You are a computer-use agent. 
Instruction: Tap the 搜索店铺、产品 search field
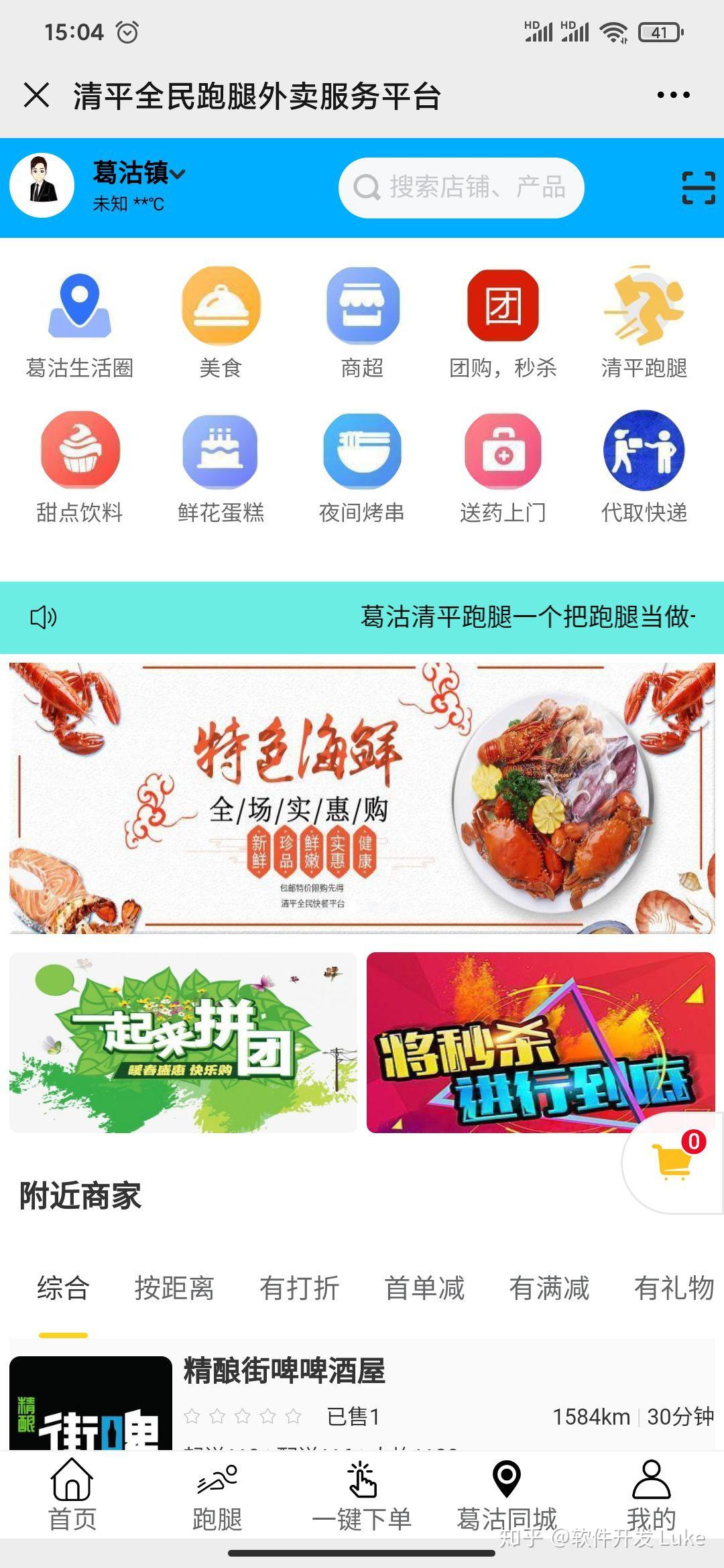click(x=463, y=188)
